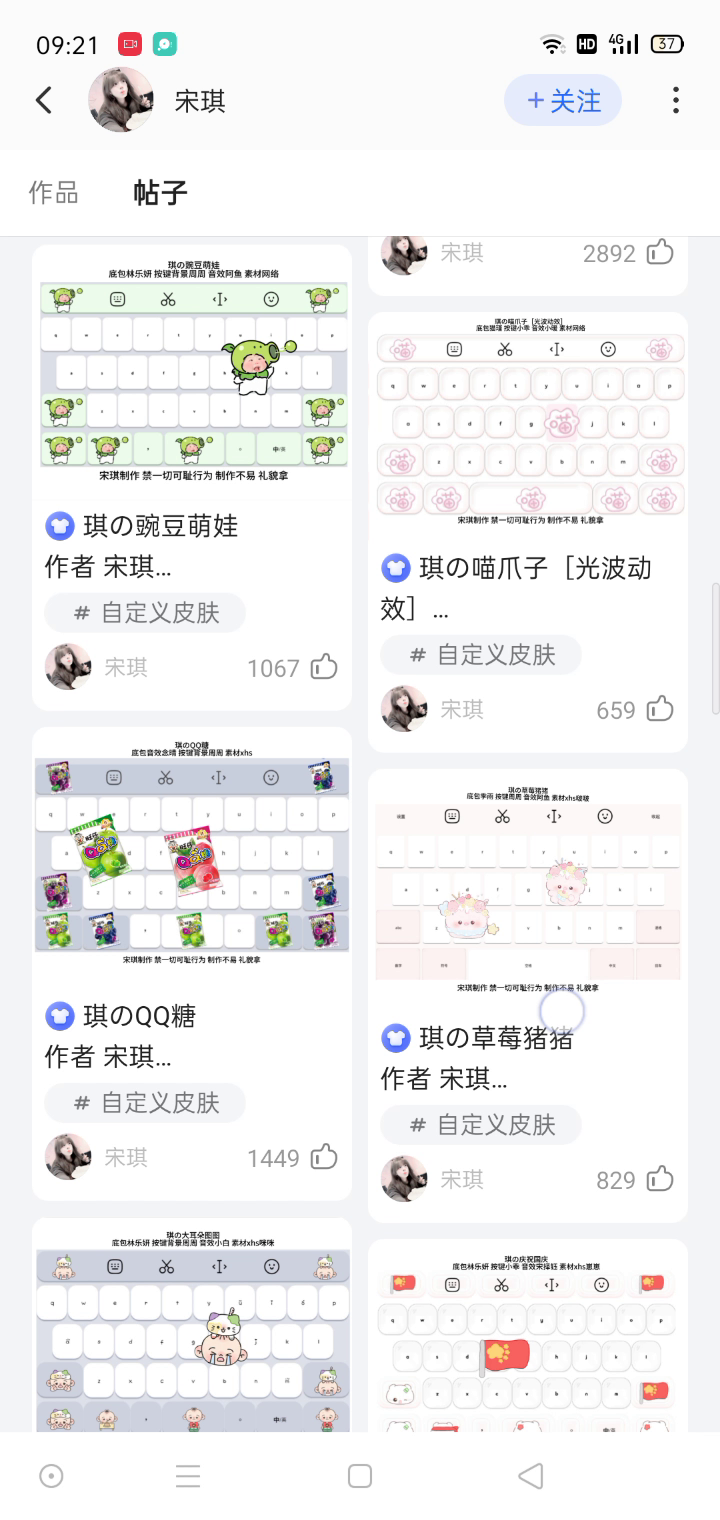Viewport: 720px width, 1520px height.
Task: Tap the 自定义皮肤 tag under 琪の豌豆萌娃
Action: point(145,612)
